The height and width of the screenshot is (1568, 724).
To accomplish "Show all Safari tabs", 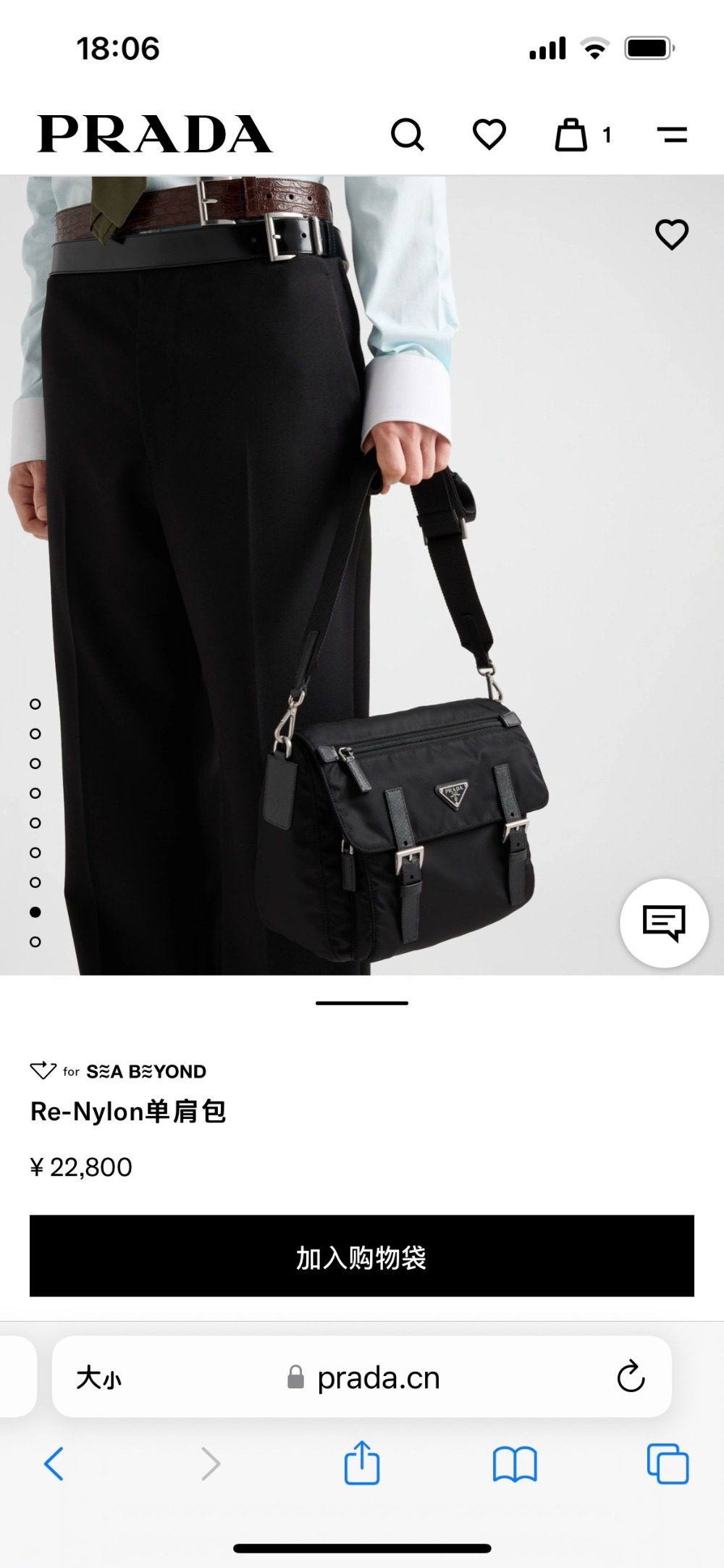I will point(668,1464).
